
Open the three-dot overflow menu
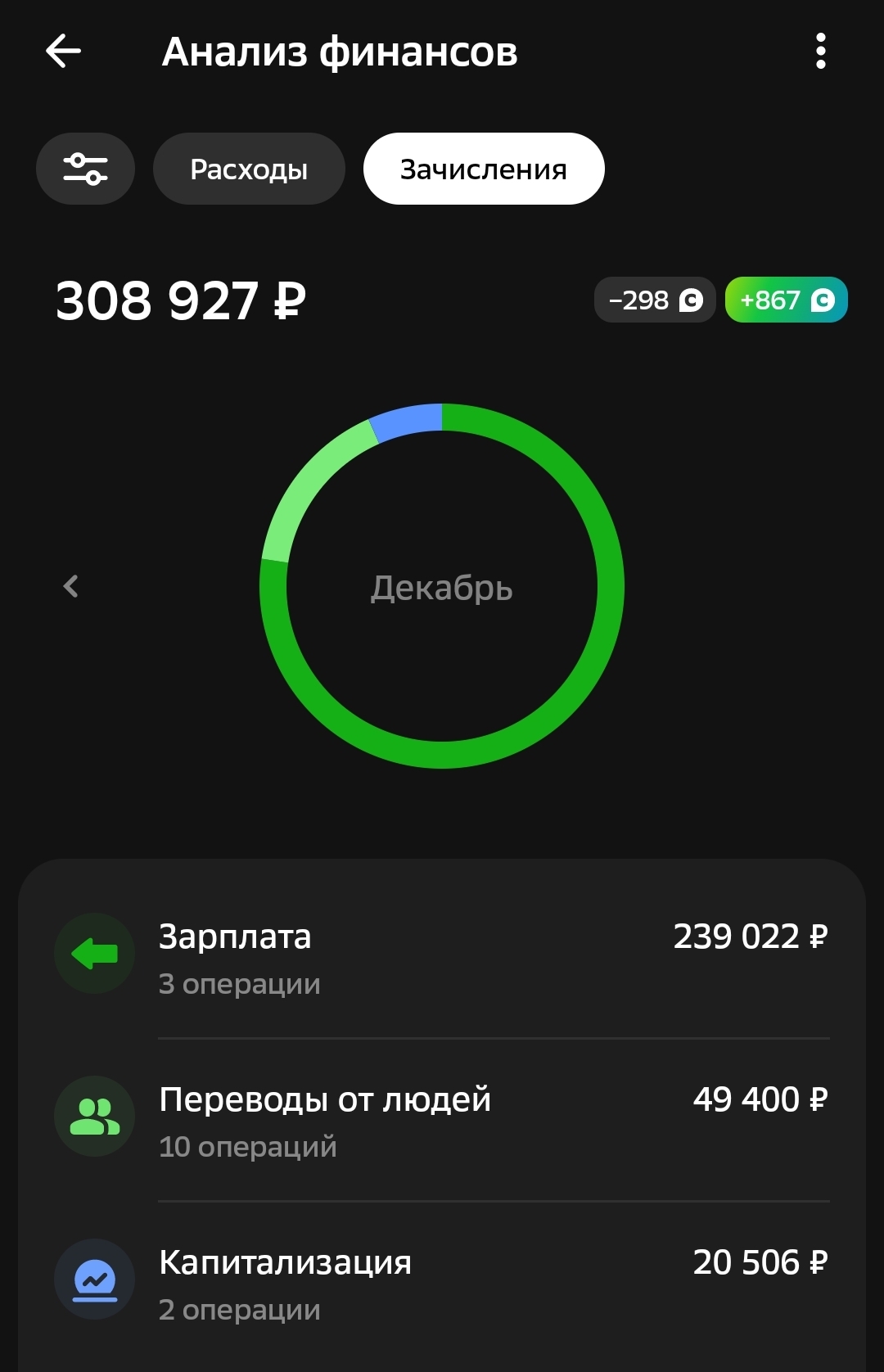coord(820,52)
